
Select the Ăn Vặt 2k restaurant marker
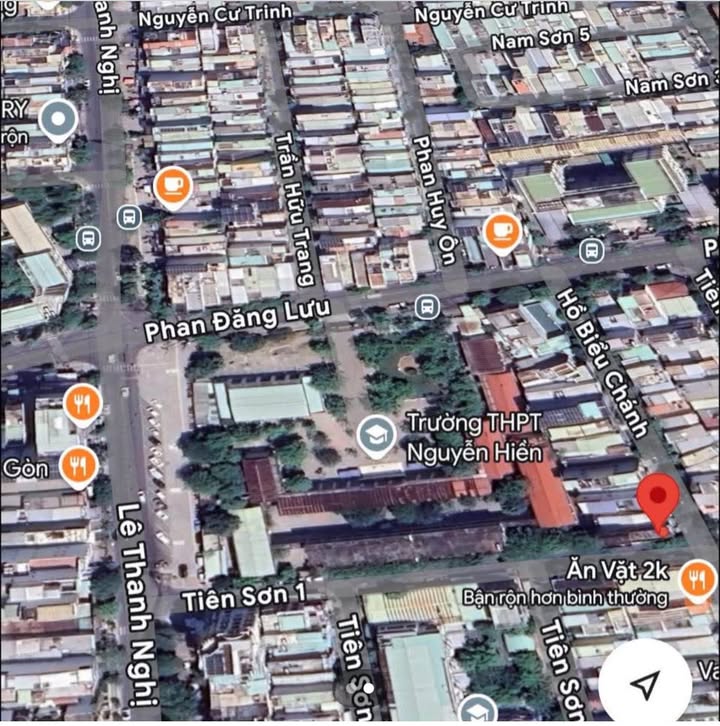click(x=696, y=577)
